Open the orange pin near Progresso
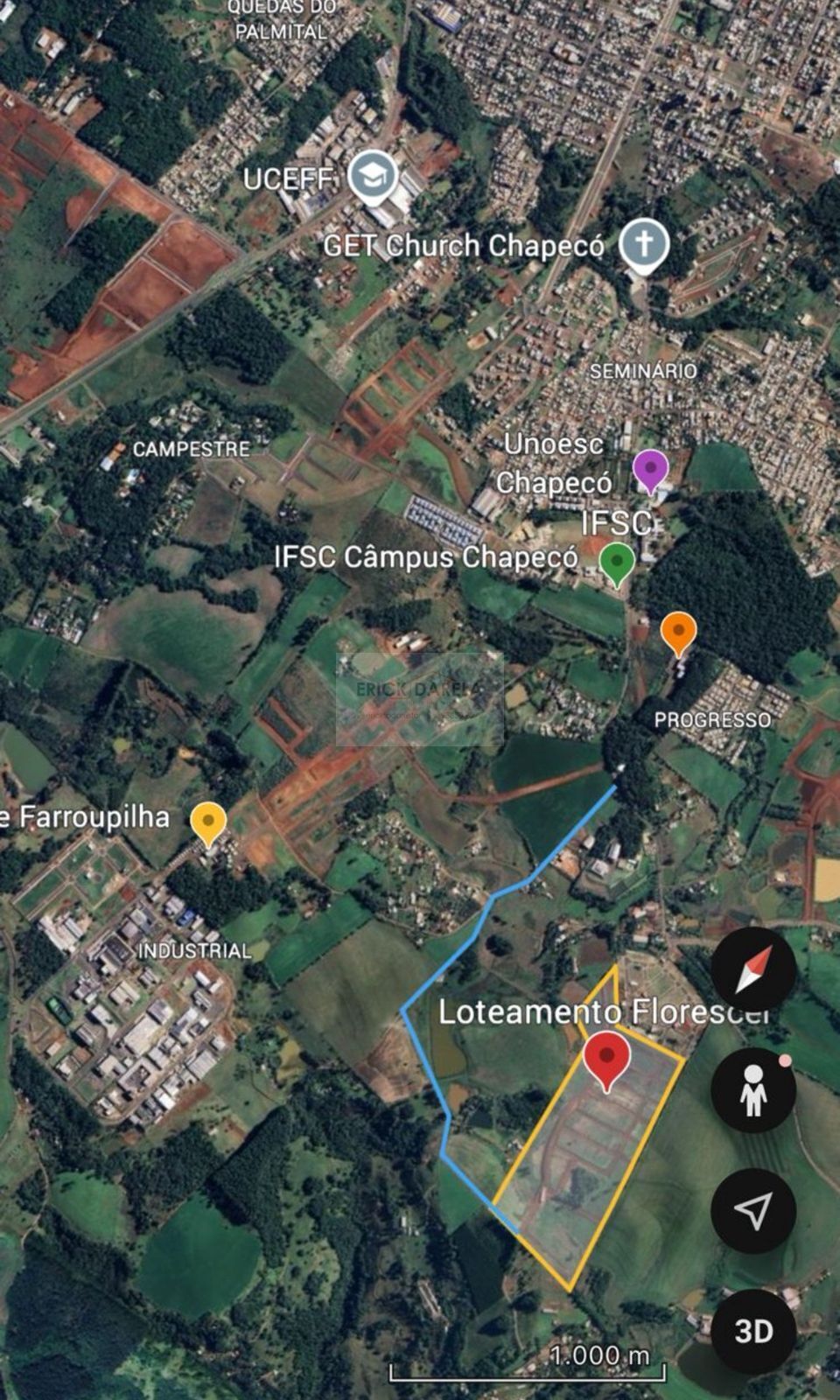840x1400 pixels. click(x=678, y=631)
